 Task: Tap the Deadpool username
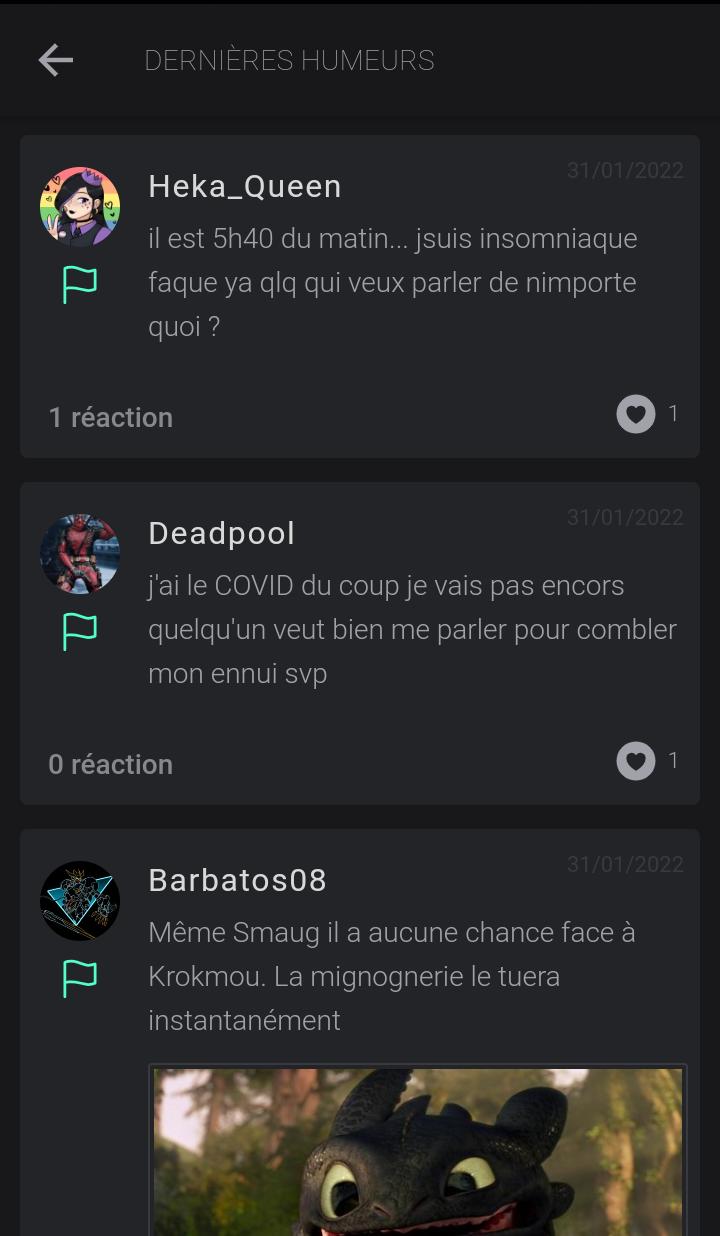point(222,533)
